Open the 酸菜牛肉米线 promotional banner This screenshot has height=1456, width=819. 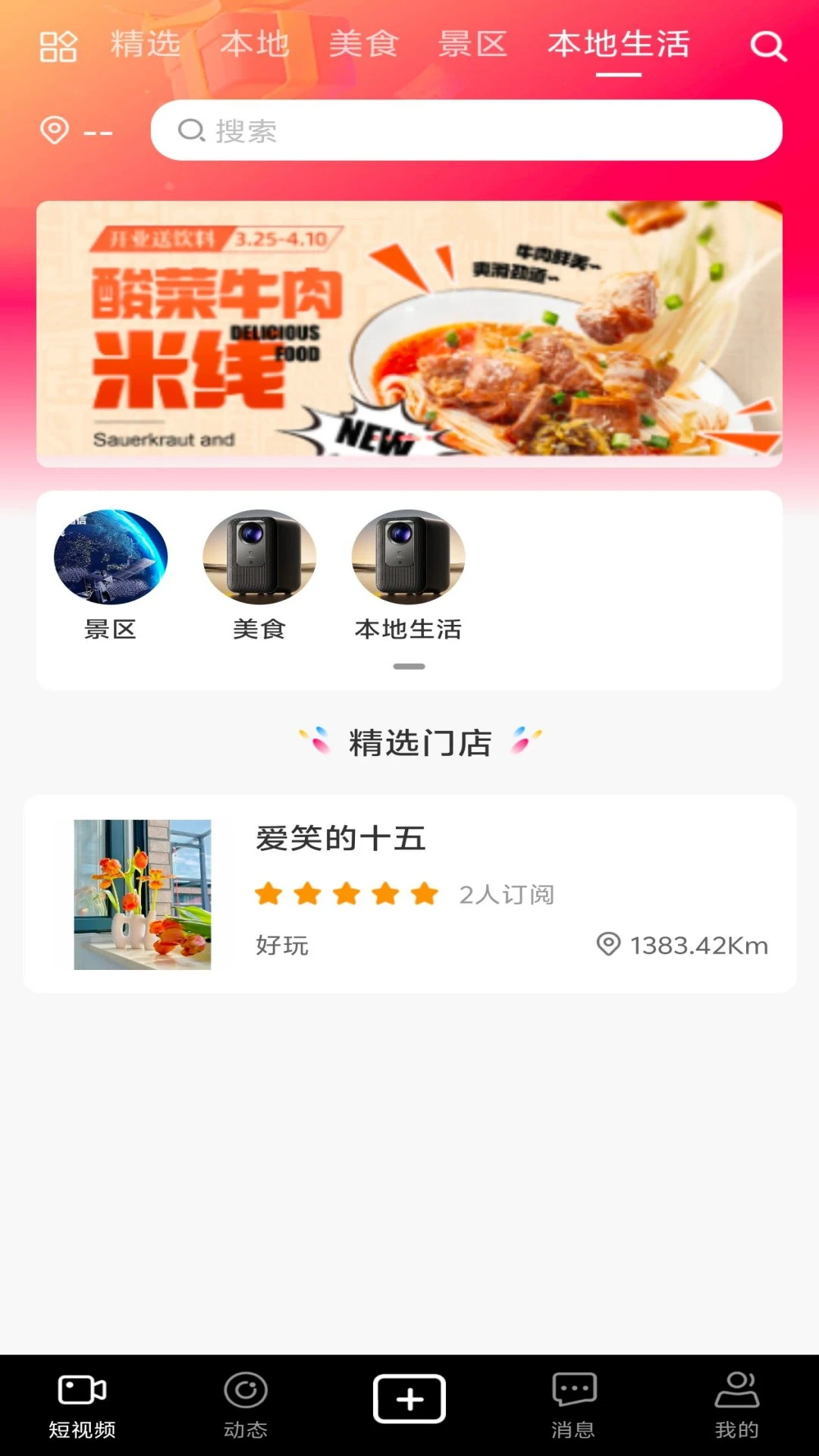click(409, 330)
